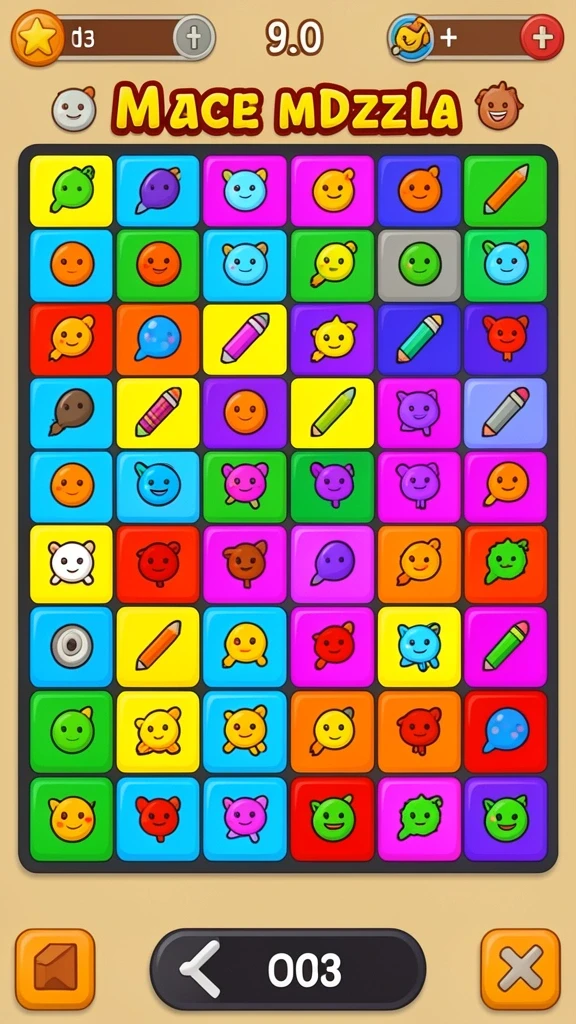
Task: Select the gray tile with green face
Action: (x=419, y=264)
